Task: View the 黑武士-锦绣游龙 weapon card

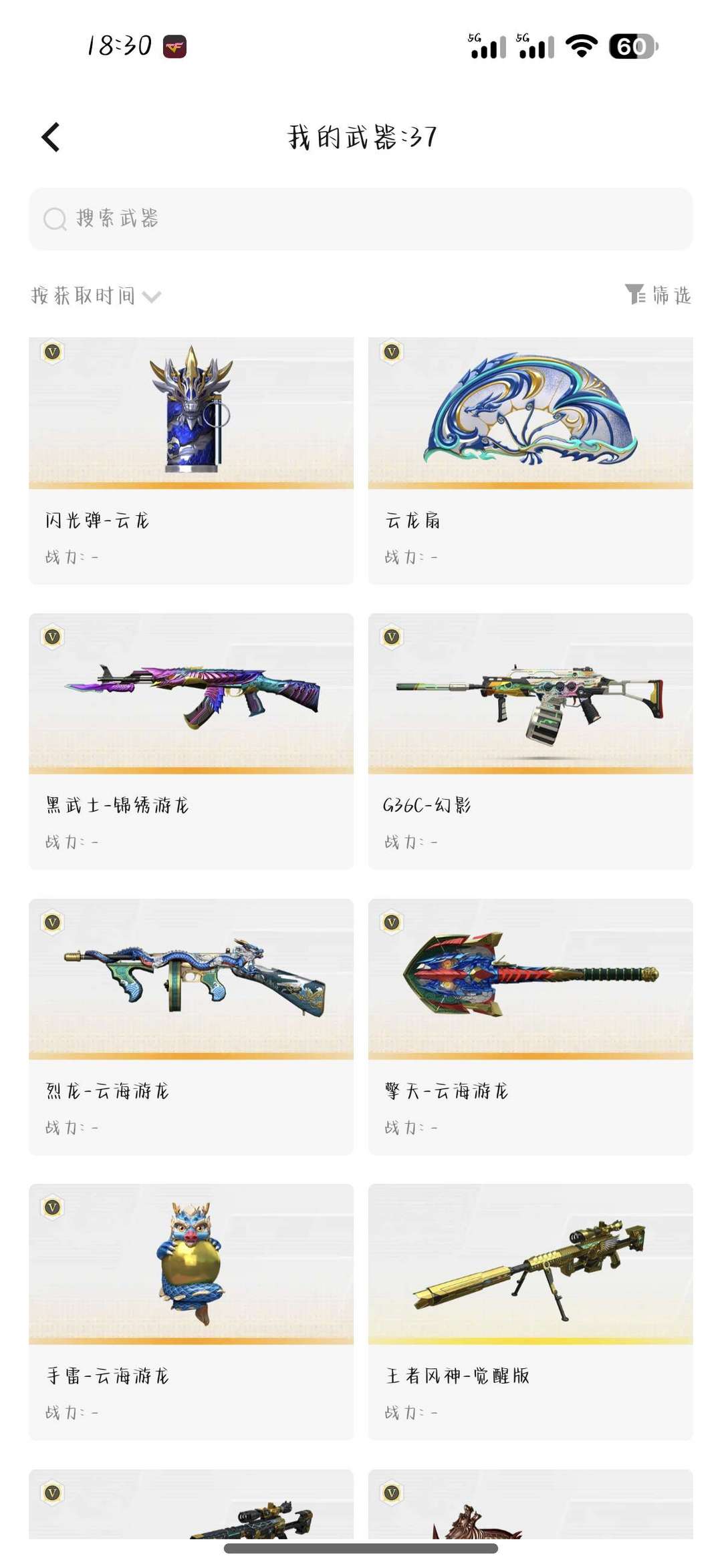Action: click(191, 742)
